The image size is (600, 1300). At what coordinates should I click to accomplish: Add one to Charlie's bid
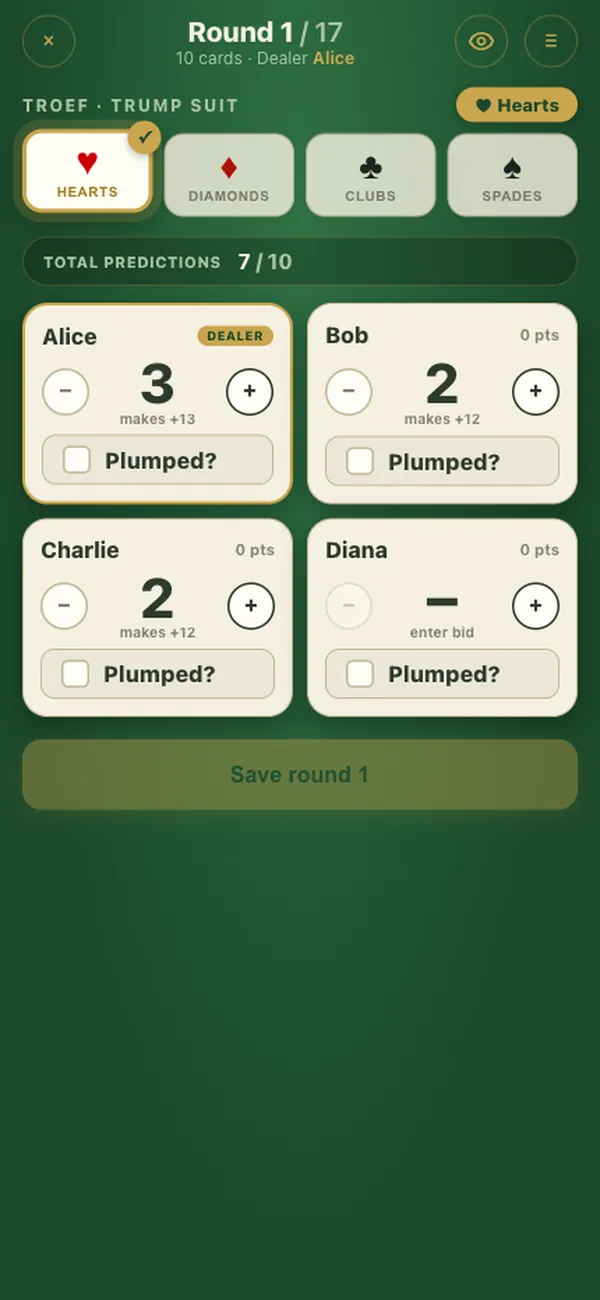tap(251, 605)
